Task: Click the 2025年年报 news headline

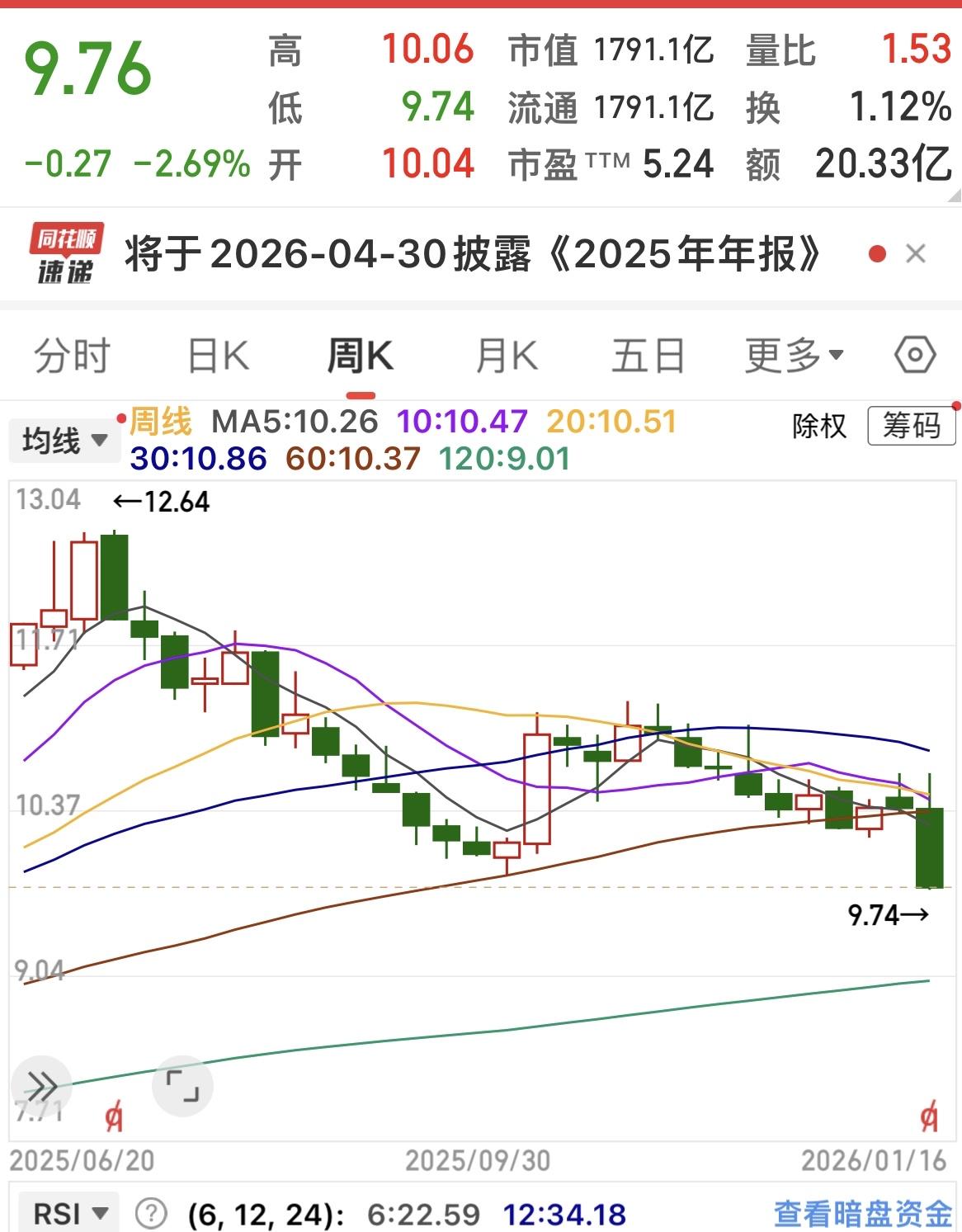Action: [470, 252]
